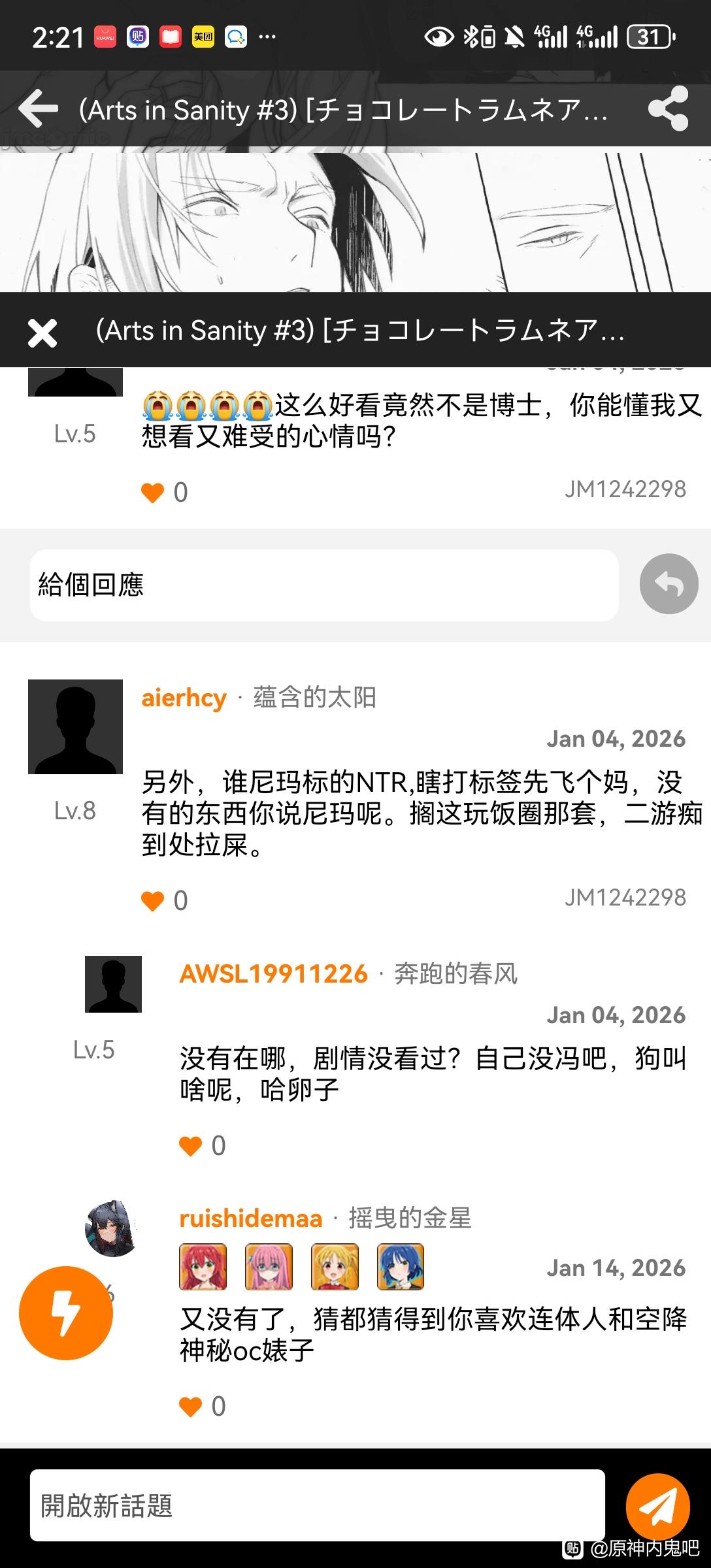Share this comic via share icon
711x1568 pixels.
click(x=668, y=108)
